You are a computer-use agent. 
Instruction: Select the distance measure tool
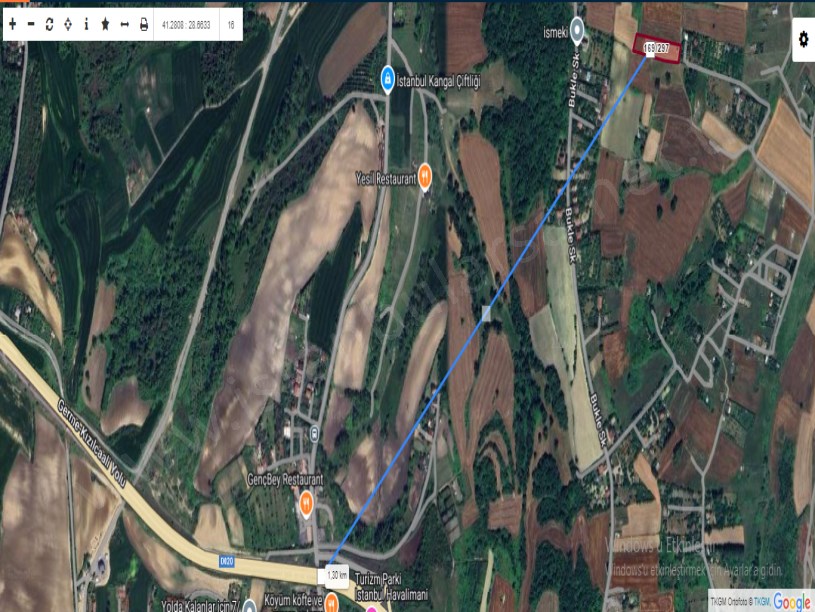point(124,23)
